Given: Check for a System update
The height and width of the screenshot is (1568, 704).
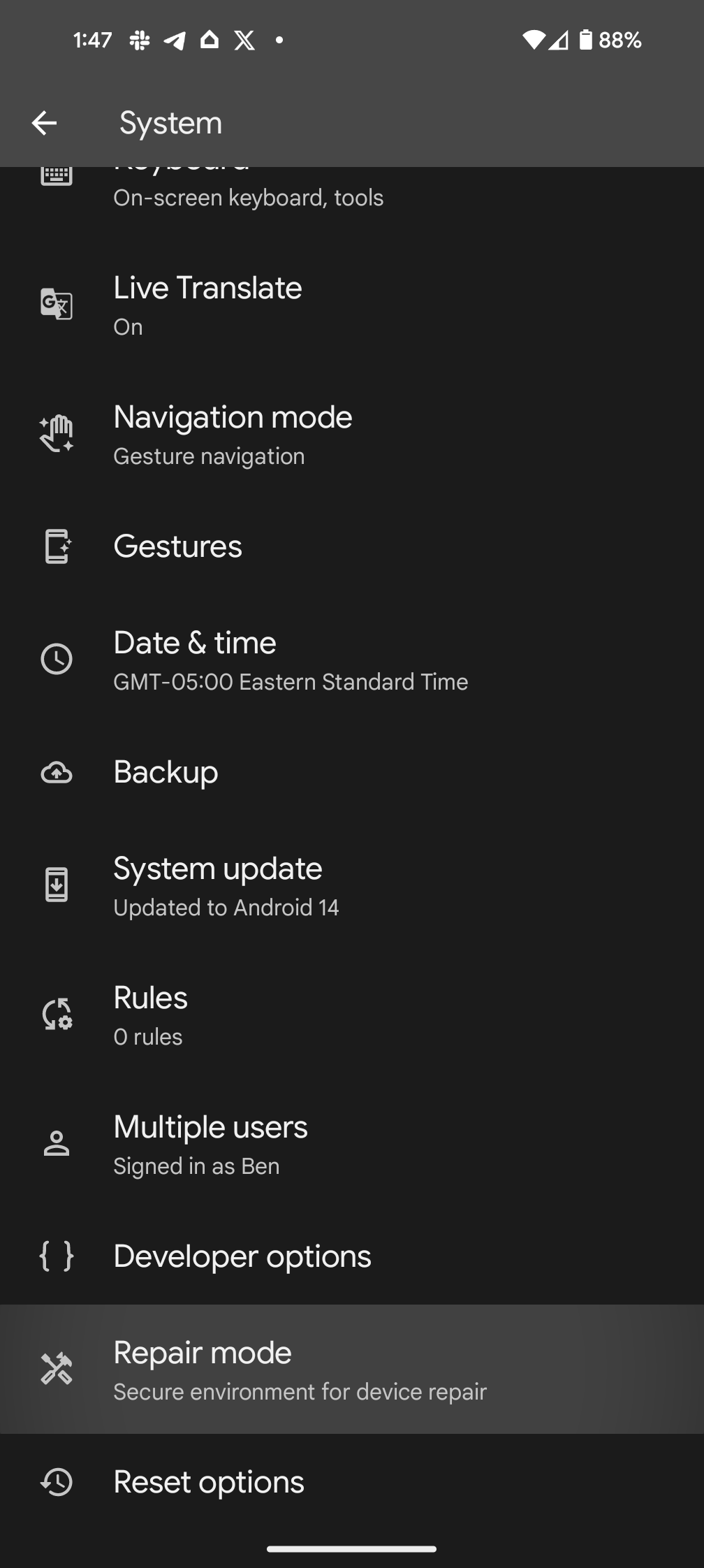Looking at the screenshot, I should (218, 885).
